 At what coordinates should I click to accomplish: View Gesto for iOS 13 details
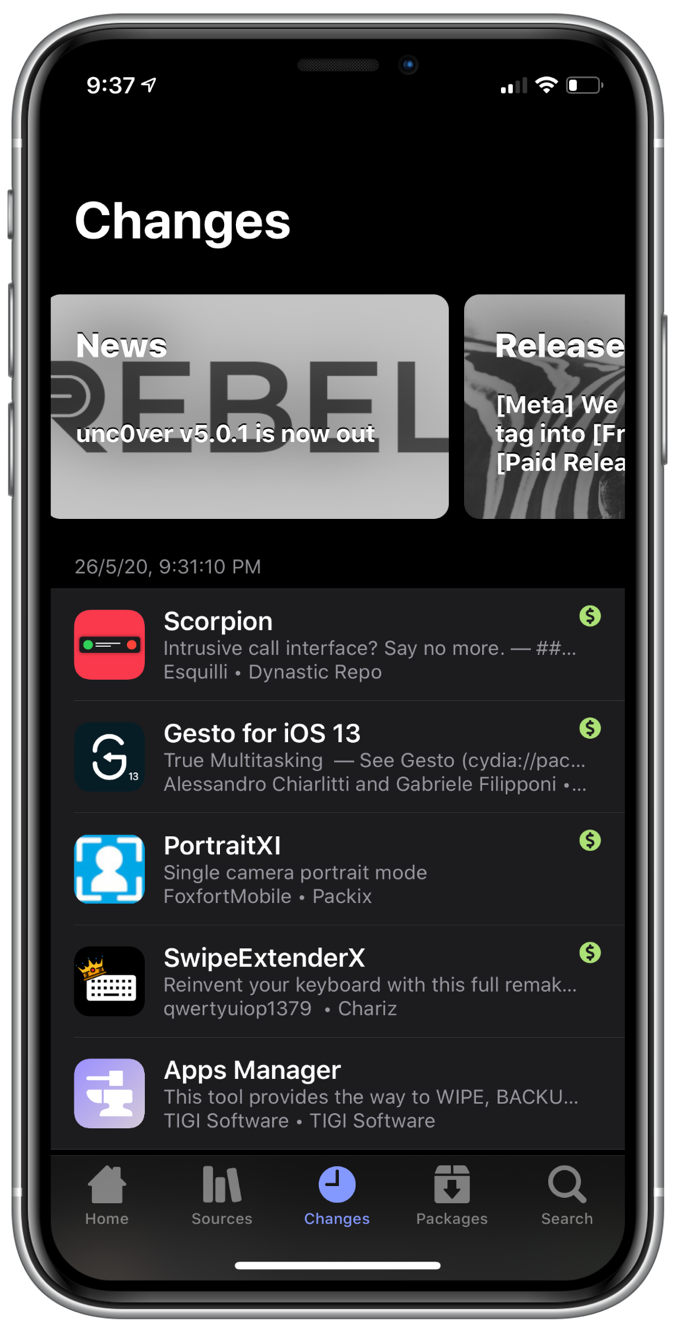click(337, 757)
